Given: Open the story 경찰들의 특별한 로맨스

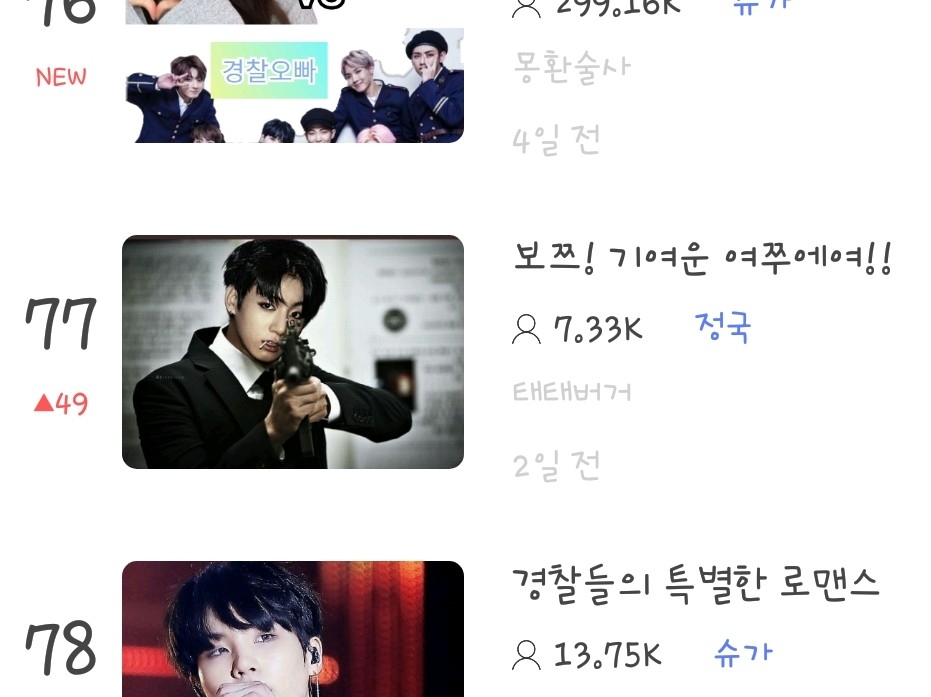Looking at the screenshot, I should click(x=695, y=583).
